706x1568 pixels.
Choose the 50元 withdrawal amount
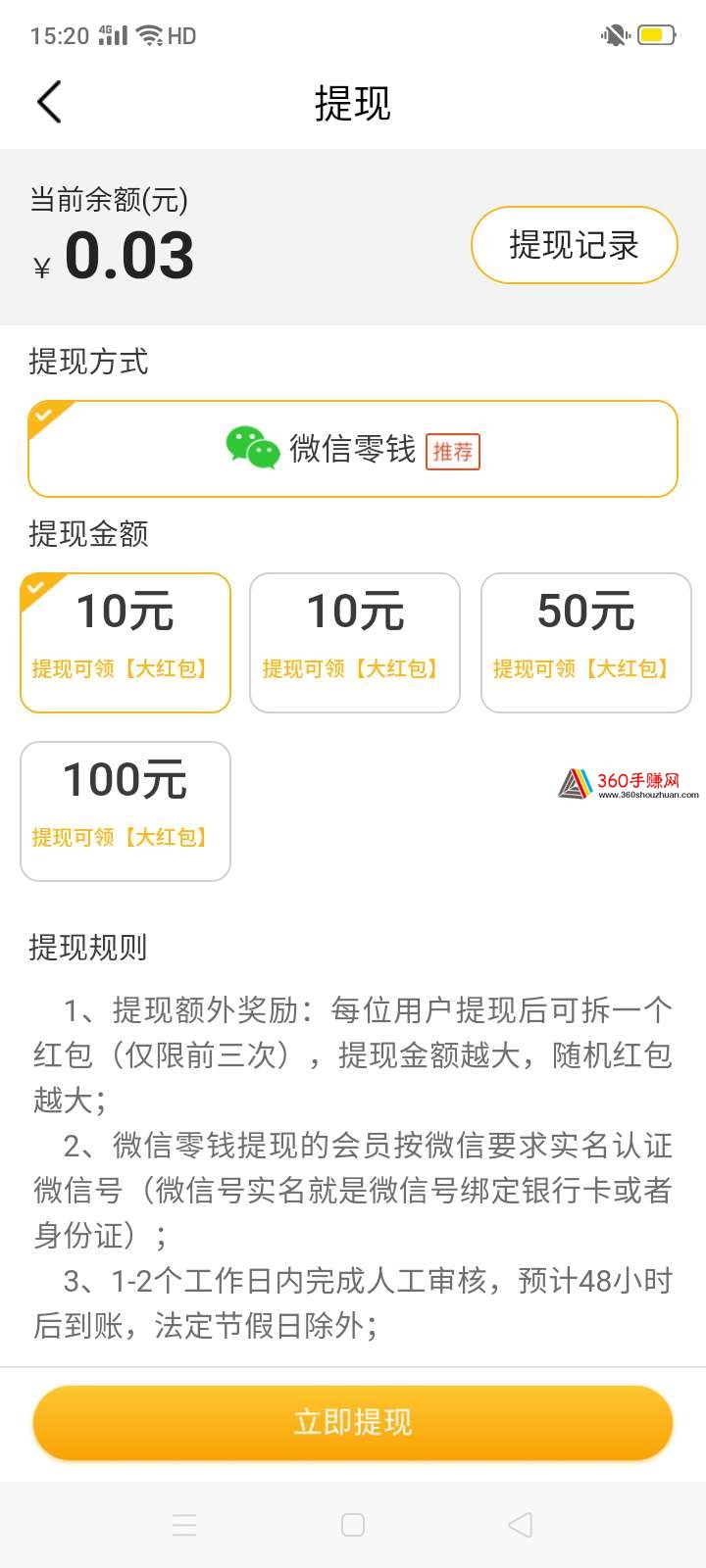586,643
